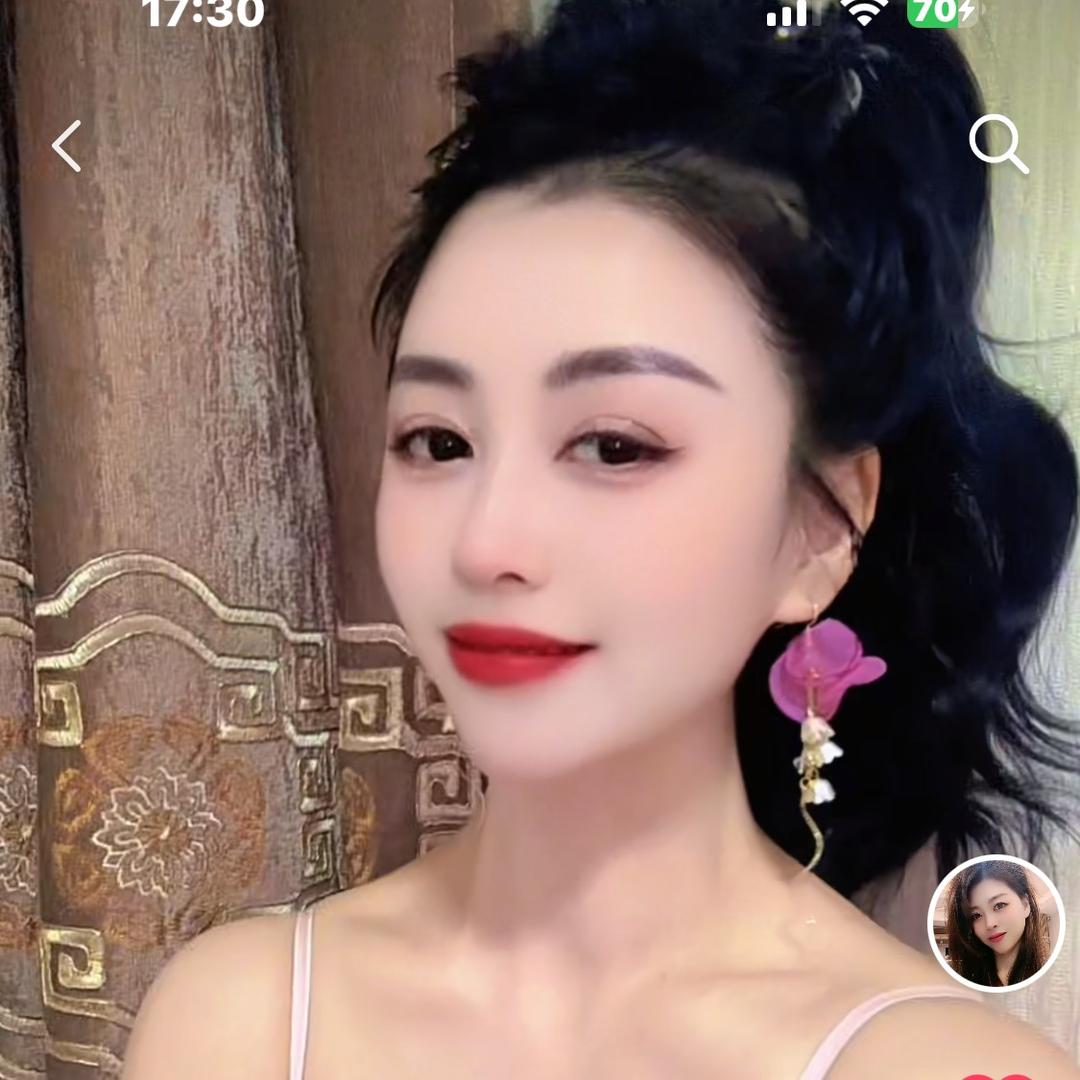Go back using the top-left arrow

[x=67, y=146]
